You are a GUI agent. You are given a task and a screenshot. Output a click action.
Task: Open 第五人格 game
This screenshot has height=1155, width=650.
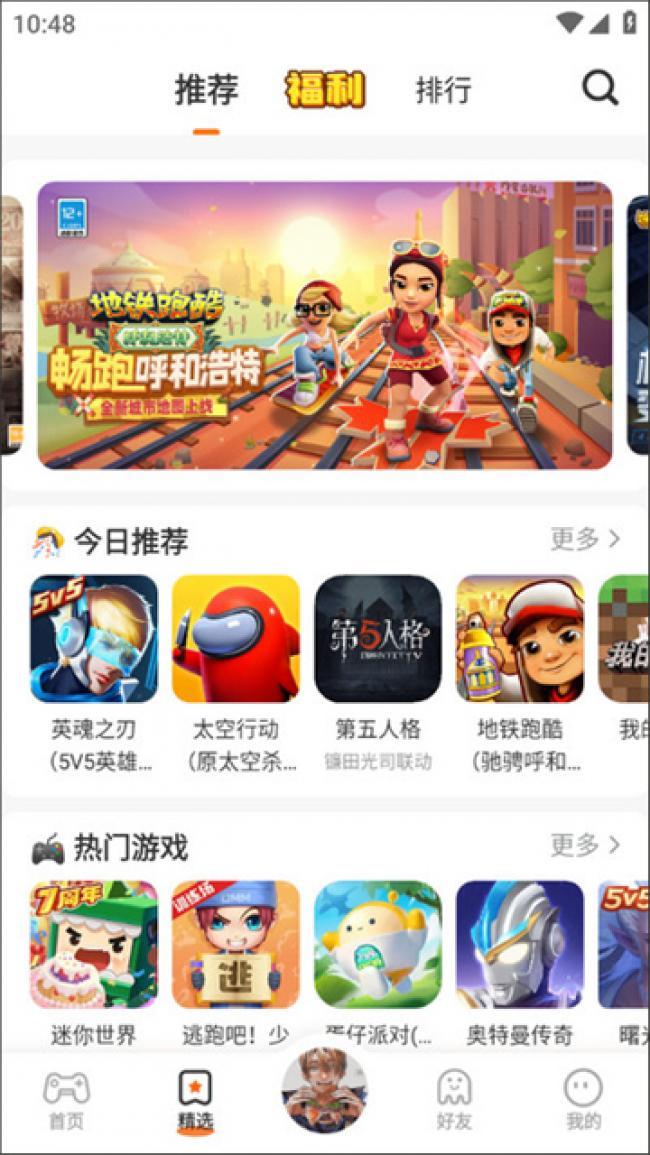pyautogui.click(x=378, y=638)
